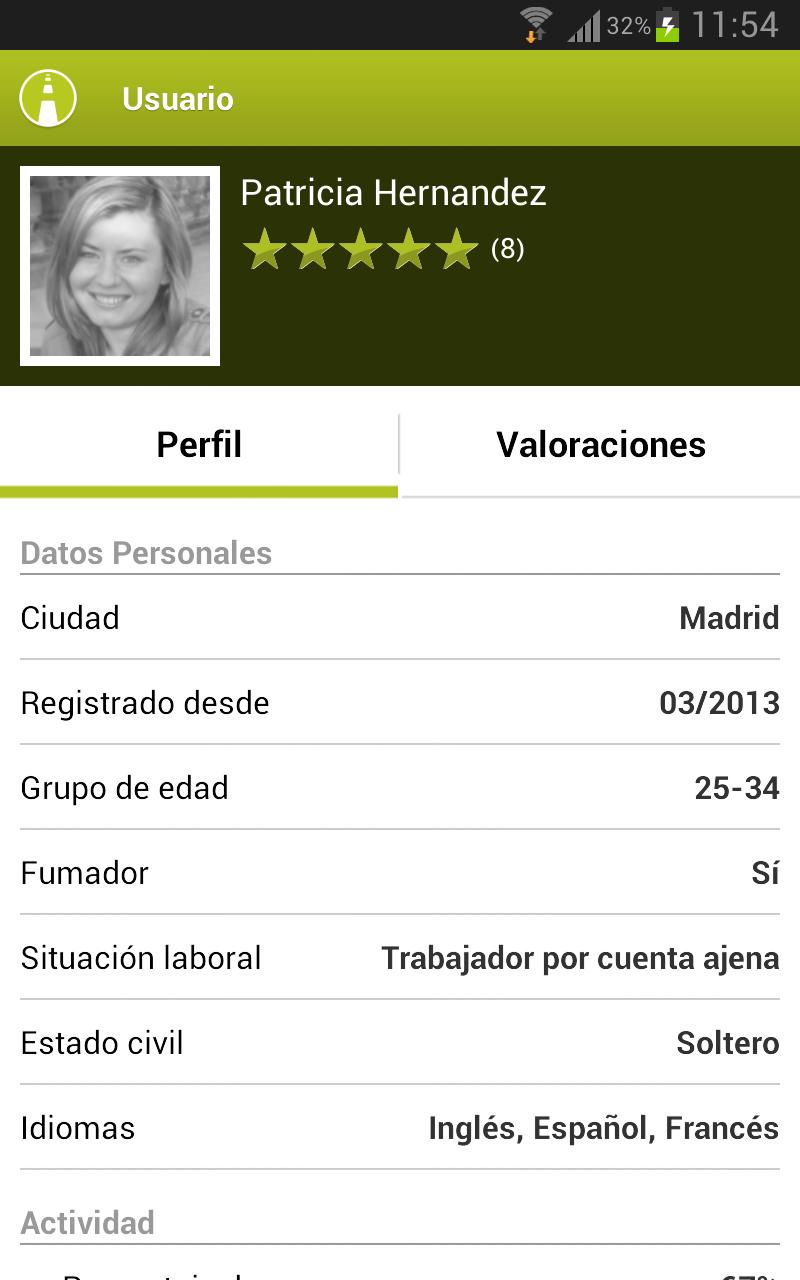
Task: Select the Perfil tab
Action: (x=198, y=445)
